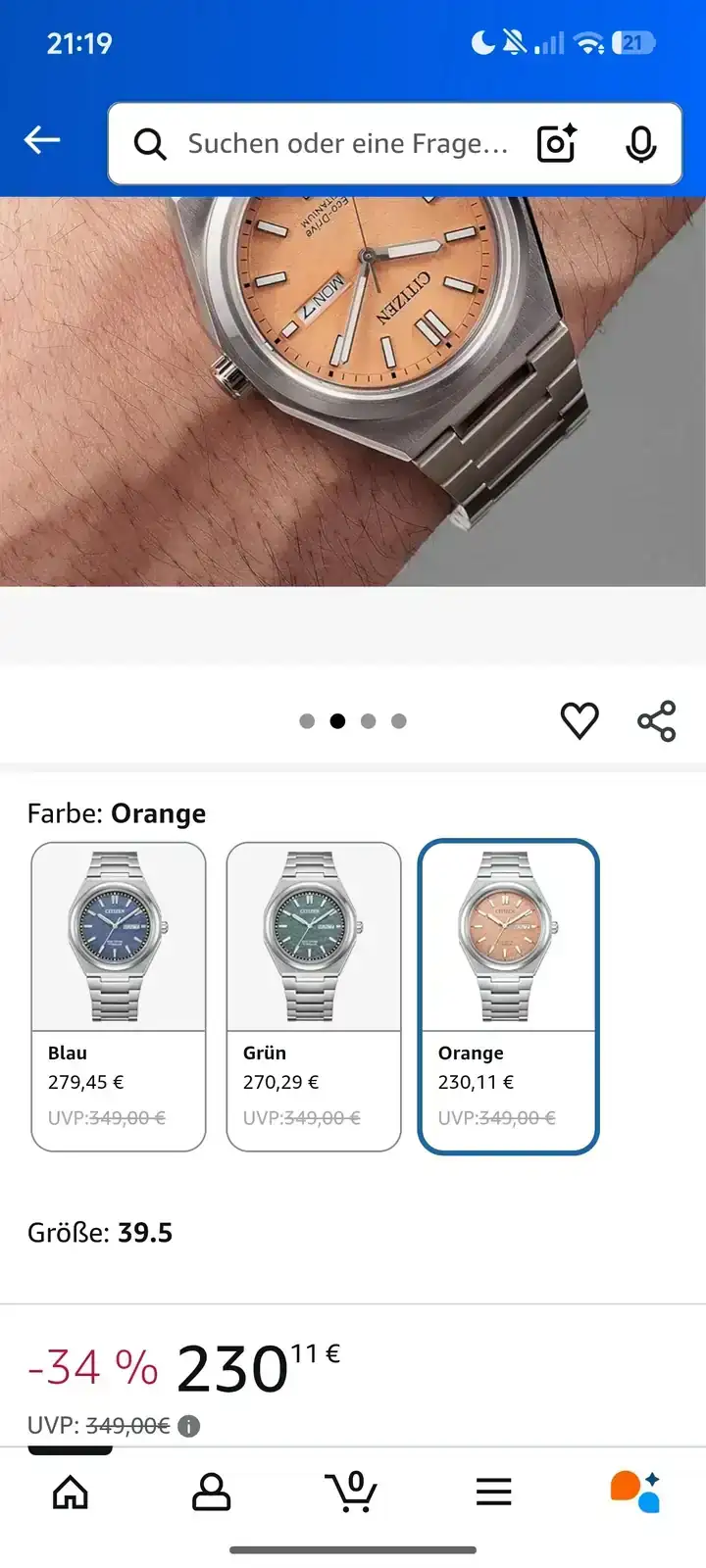Start voice search with microphone

coord(641,144)
